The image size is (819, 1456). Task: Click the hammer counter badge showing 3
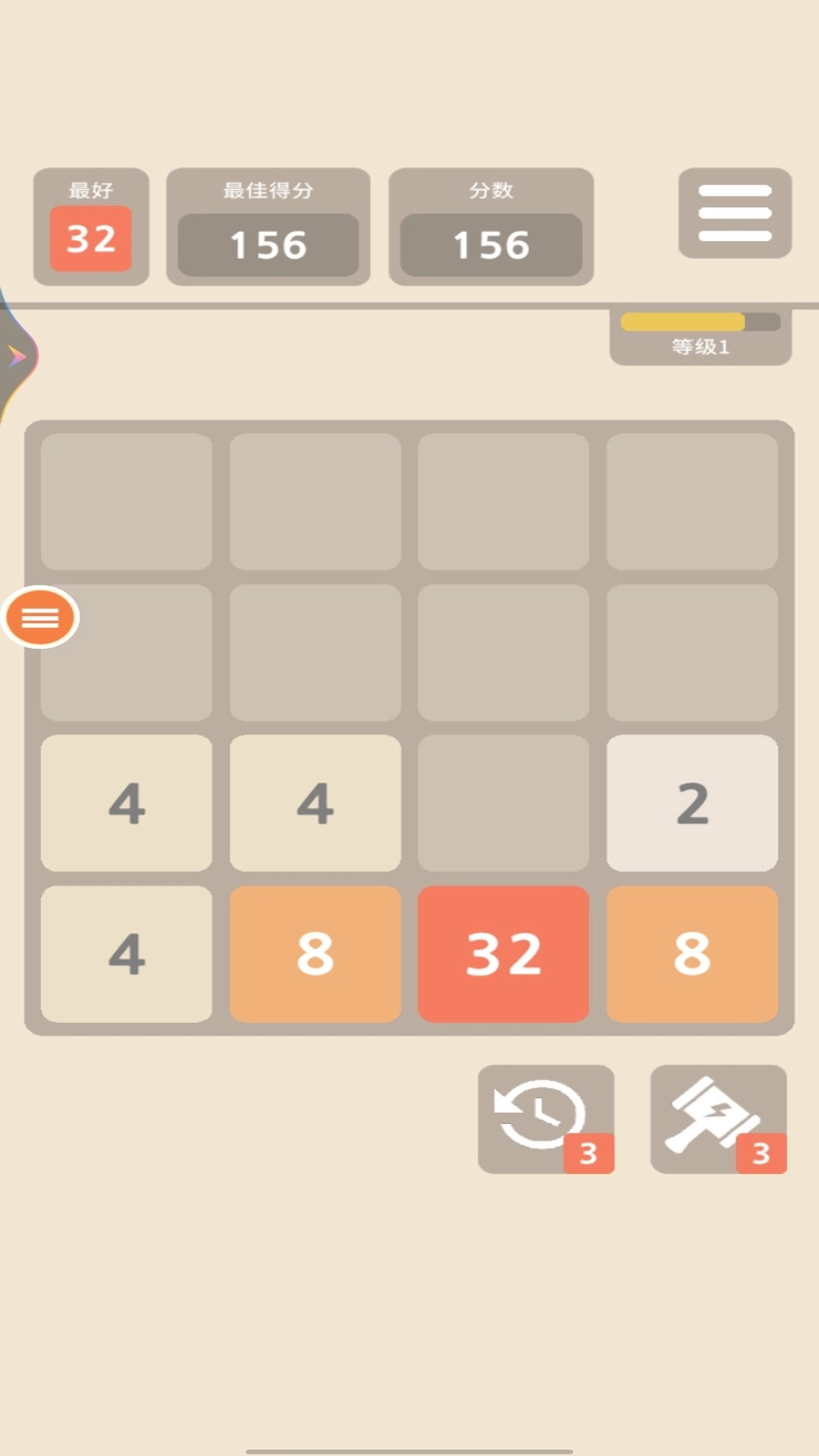click(761, 1154)
